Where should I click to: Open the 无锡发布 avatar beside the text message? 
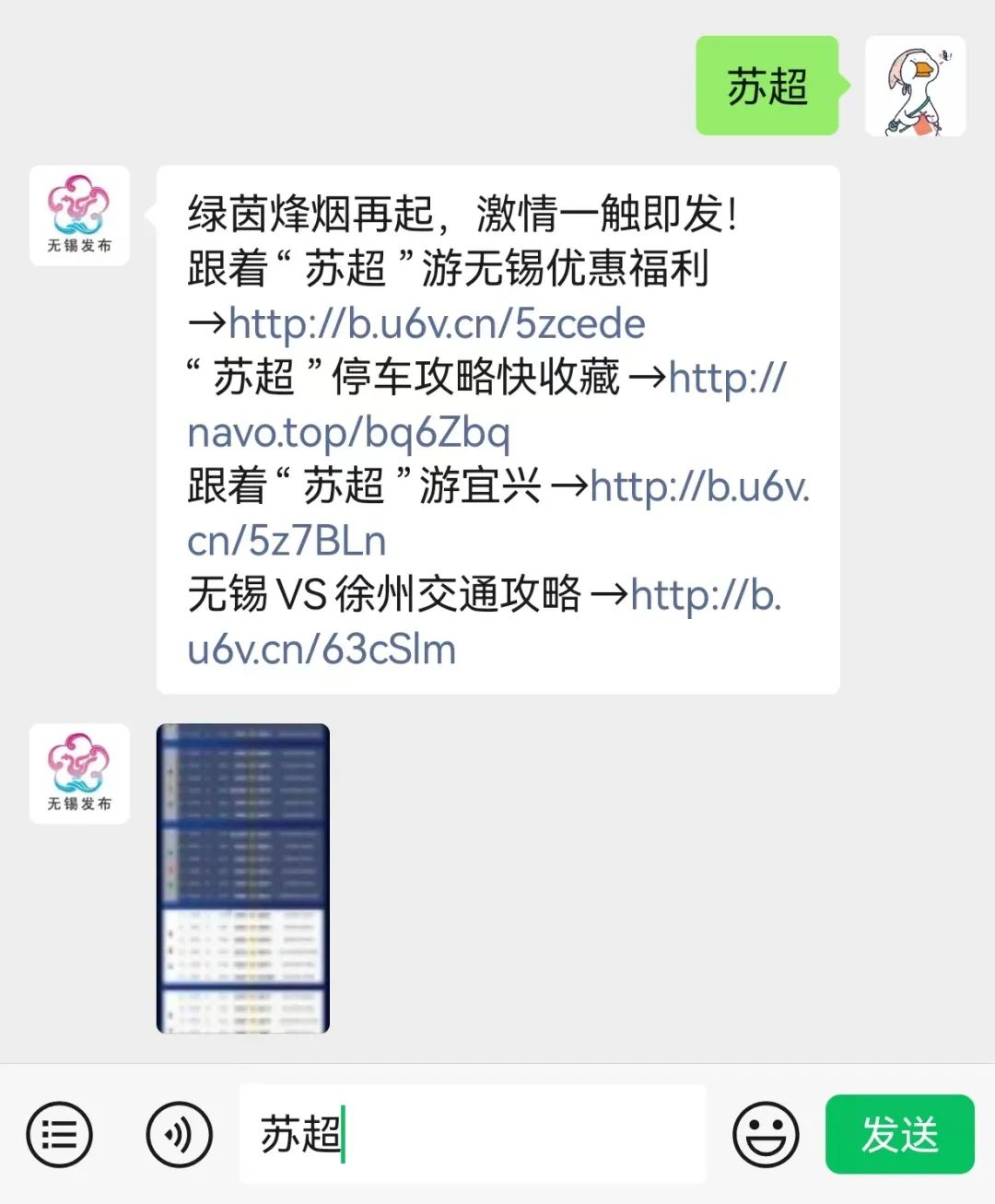[79, 216]
